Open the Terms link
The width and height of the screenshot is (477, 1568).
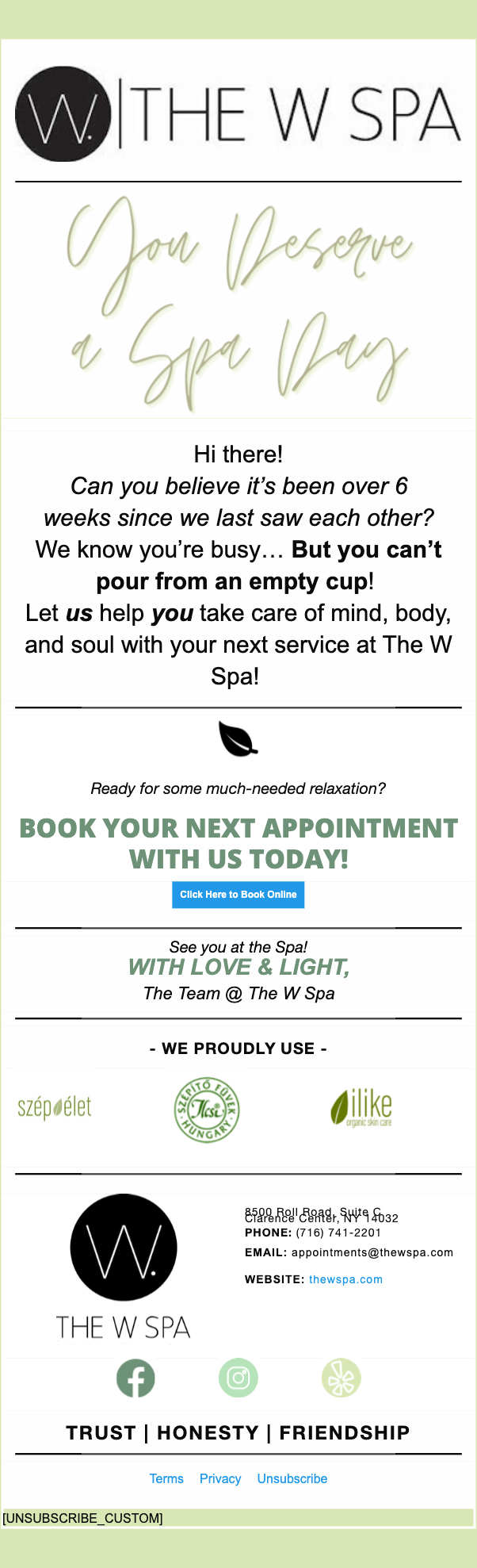tap(166, 1478)
